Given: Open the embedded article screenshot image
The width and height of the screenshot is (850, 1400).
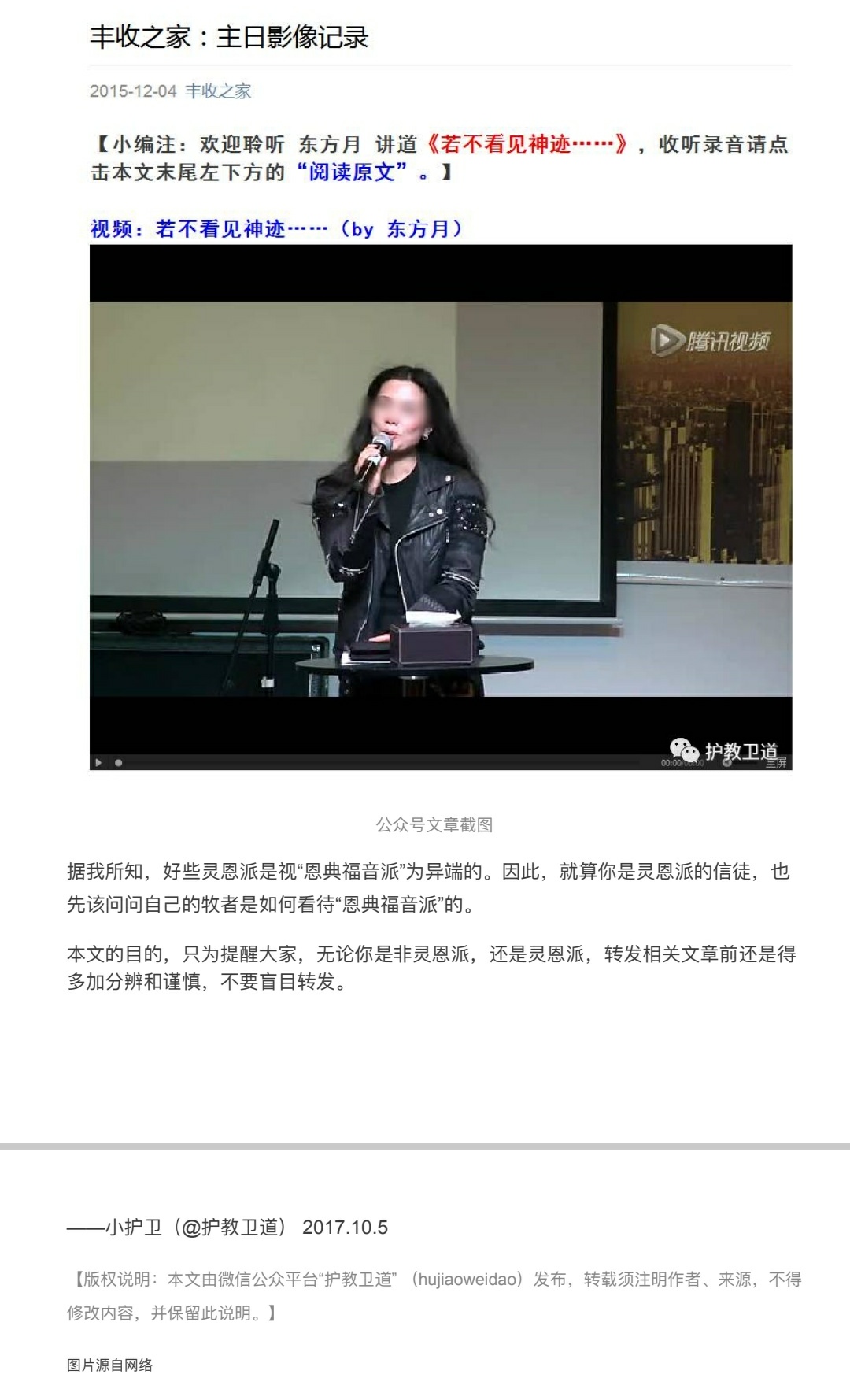Looking at the screenshot, I should click(440, 394).
